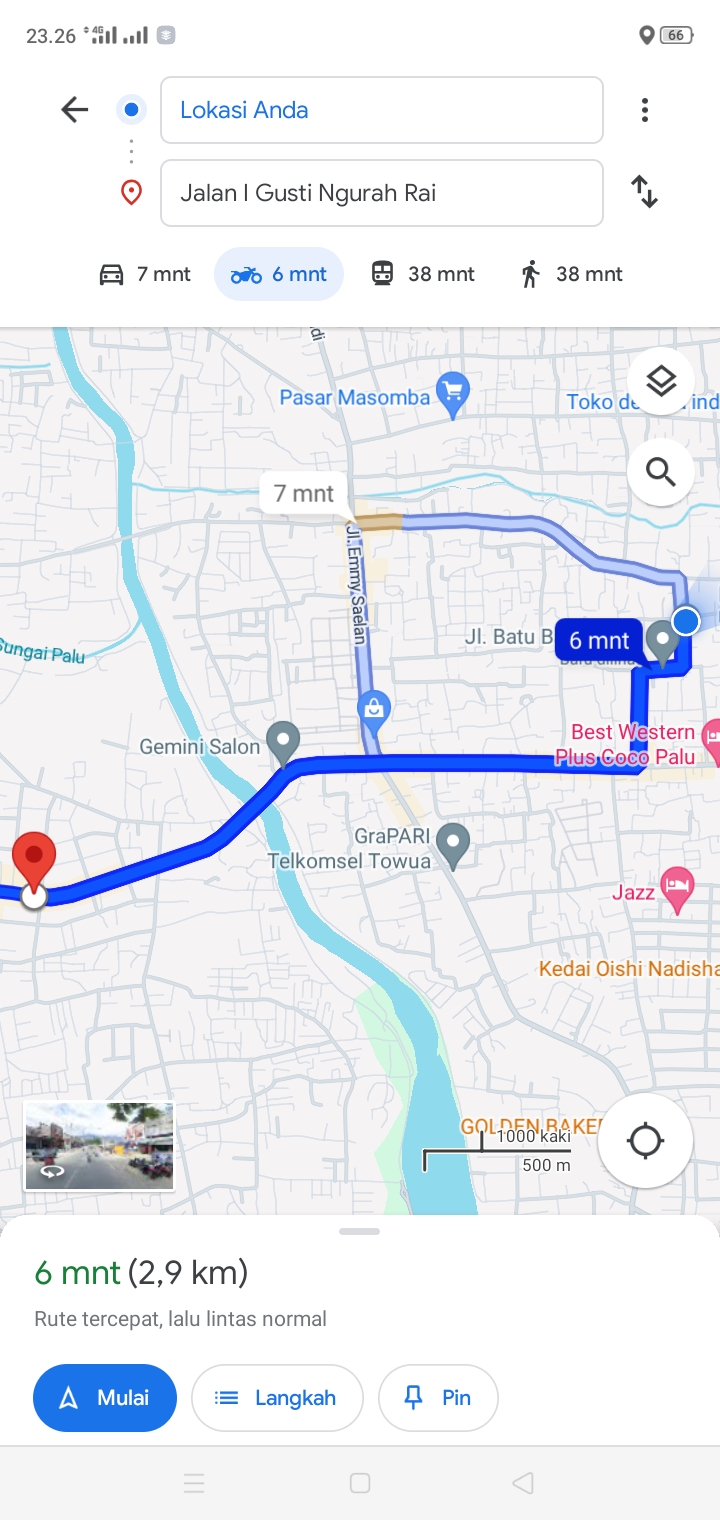Switch to public transit 38 mnt

point(423,274)
